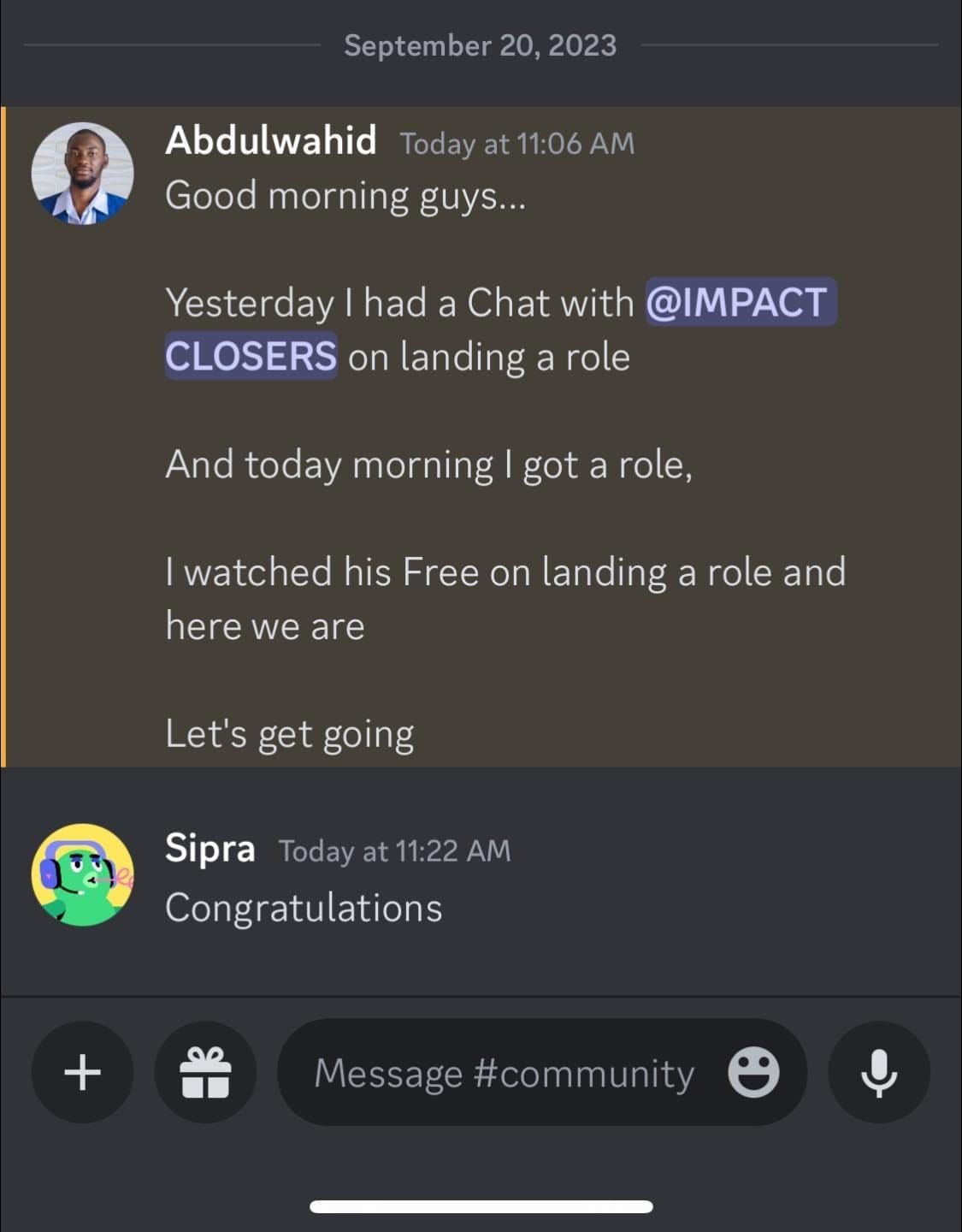
Task: Tap the microphone voice message button
Action: [x=878, y=1072]
